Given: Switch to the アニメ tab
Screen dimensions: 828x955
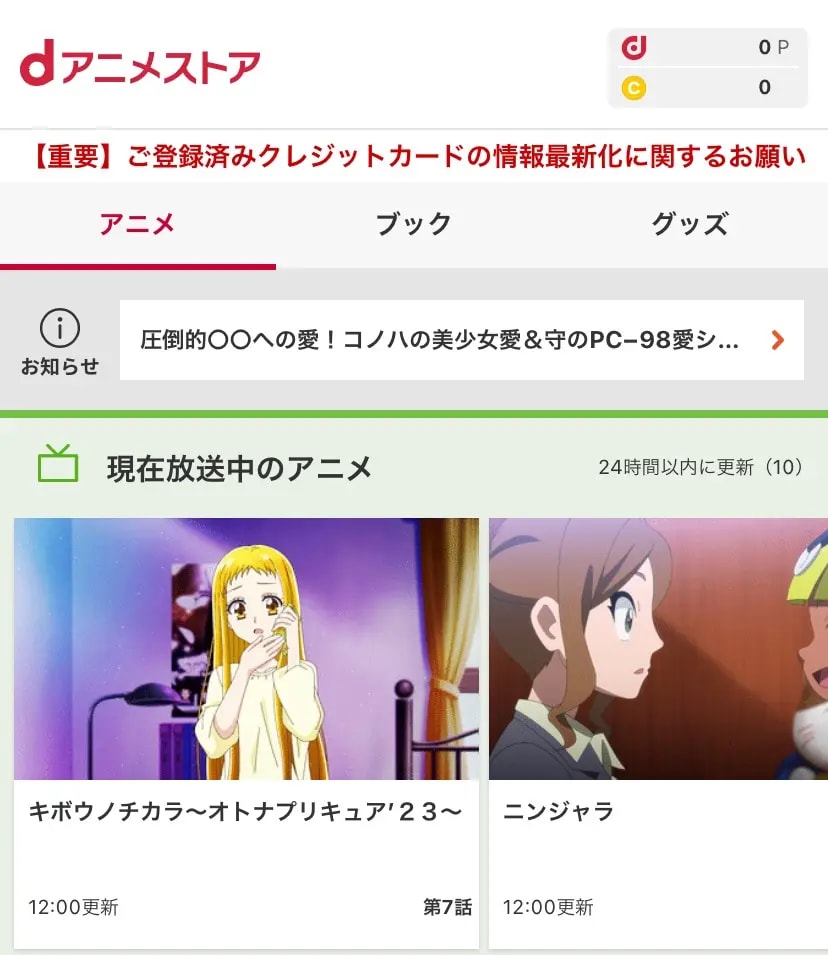Looking at the screenshot, I should [137, 224].
